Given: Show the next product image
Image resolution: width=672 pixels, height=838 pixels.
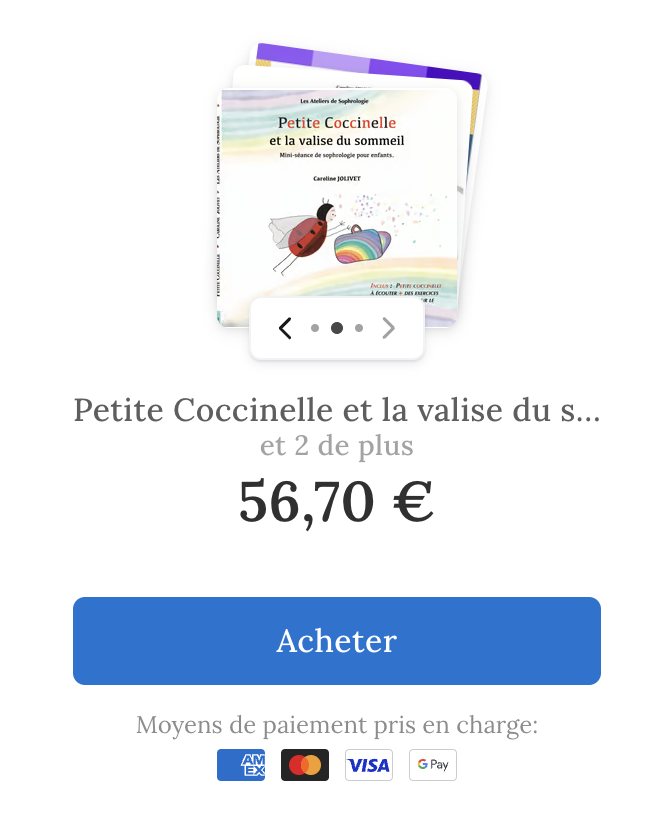Looking at the screenshot, I should 389,328.
